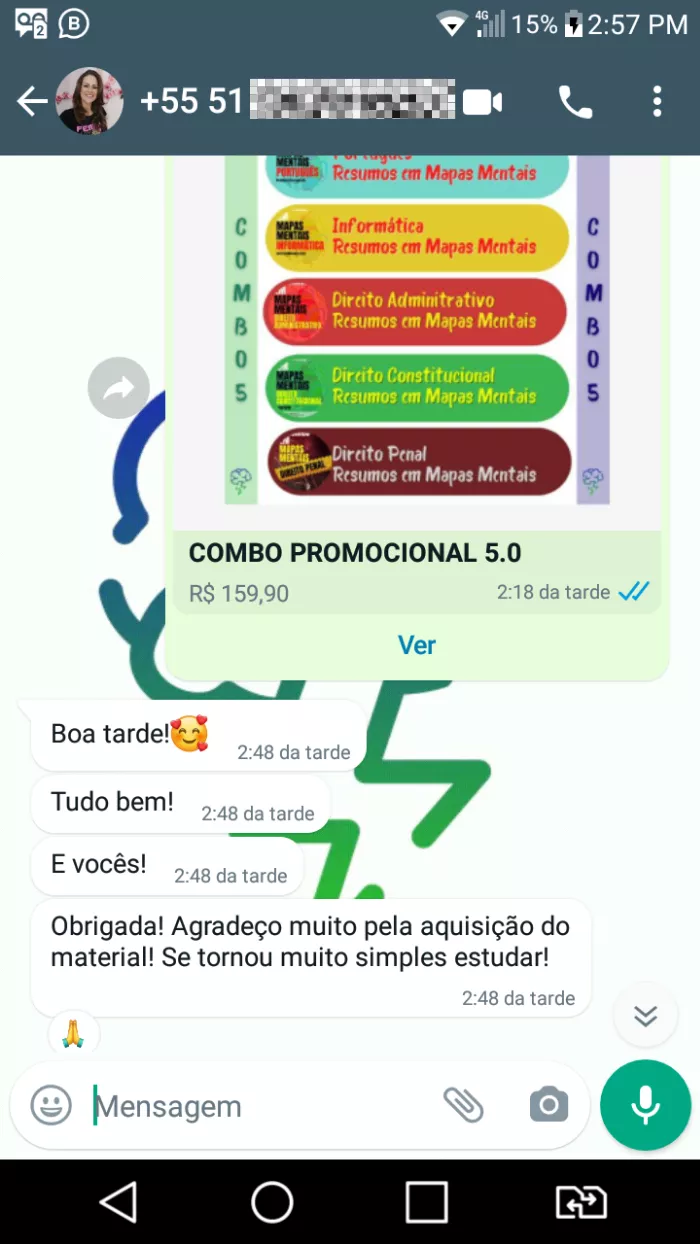This screenshot has width=700, height=1244.
Task: Open the overflow menu
Action: click(656, 101)
